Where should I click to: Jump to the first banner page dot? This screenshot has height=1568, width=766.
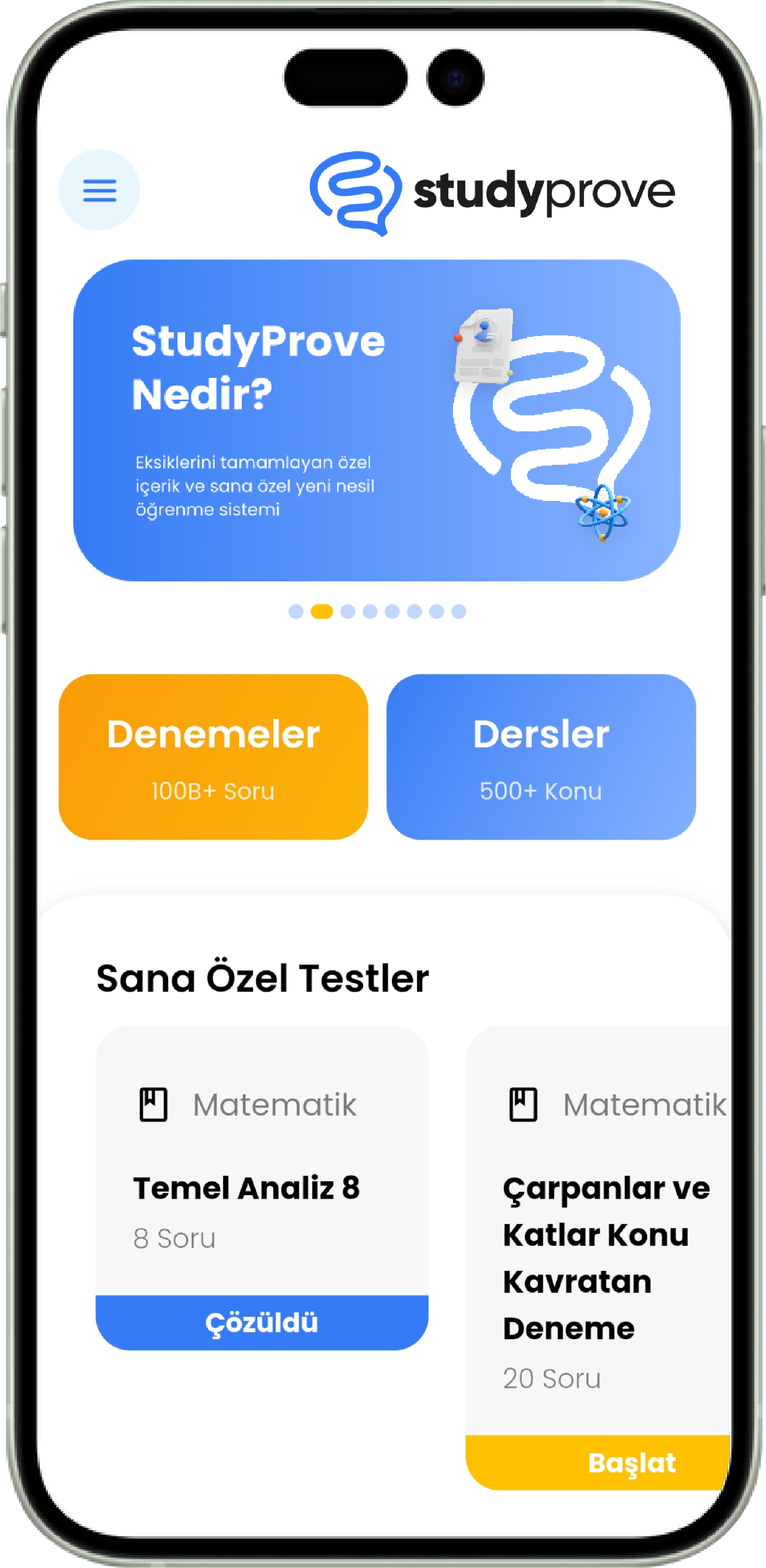tap(296, 611)
